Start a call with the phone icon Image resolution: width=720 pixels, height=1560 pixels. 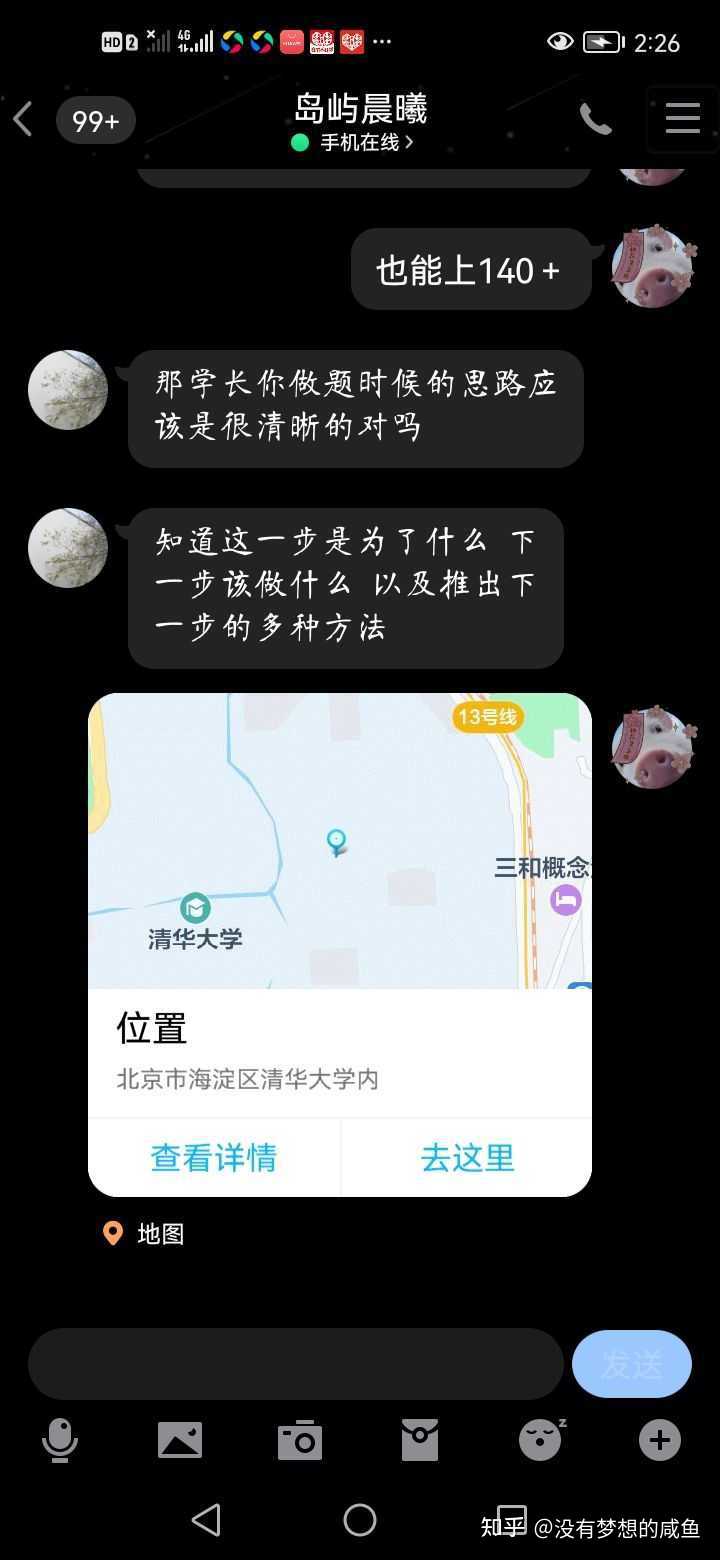595,117
